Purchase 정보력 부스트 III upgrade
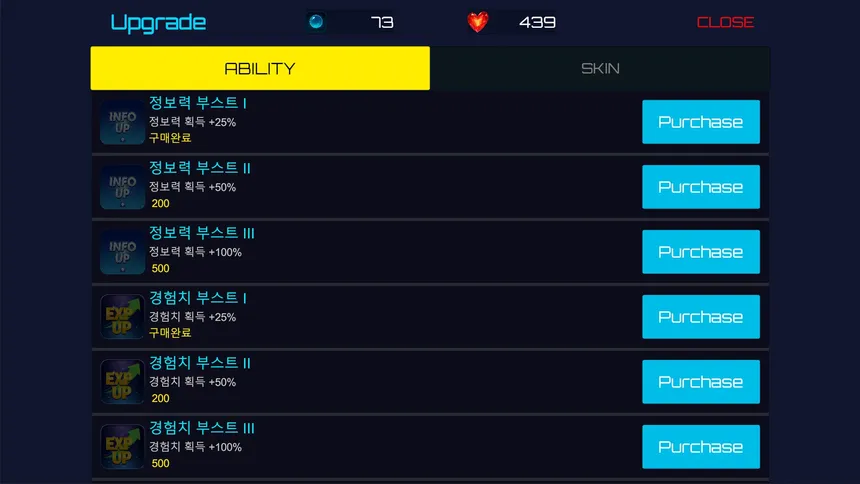 (x=700, y=252)
